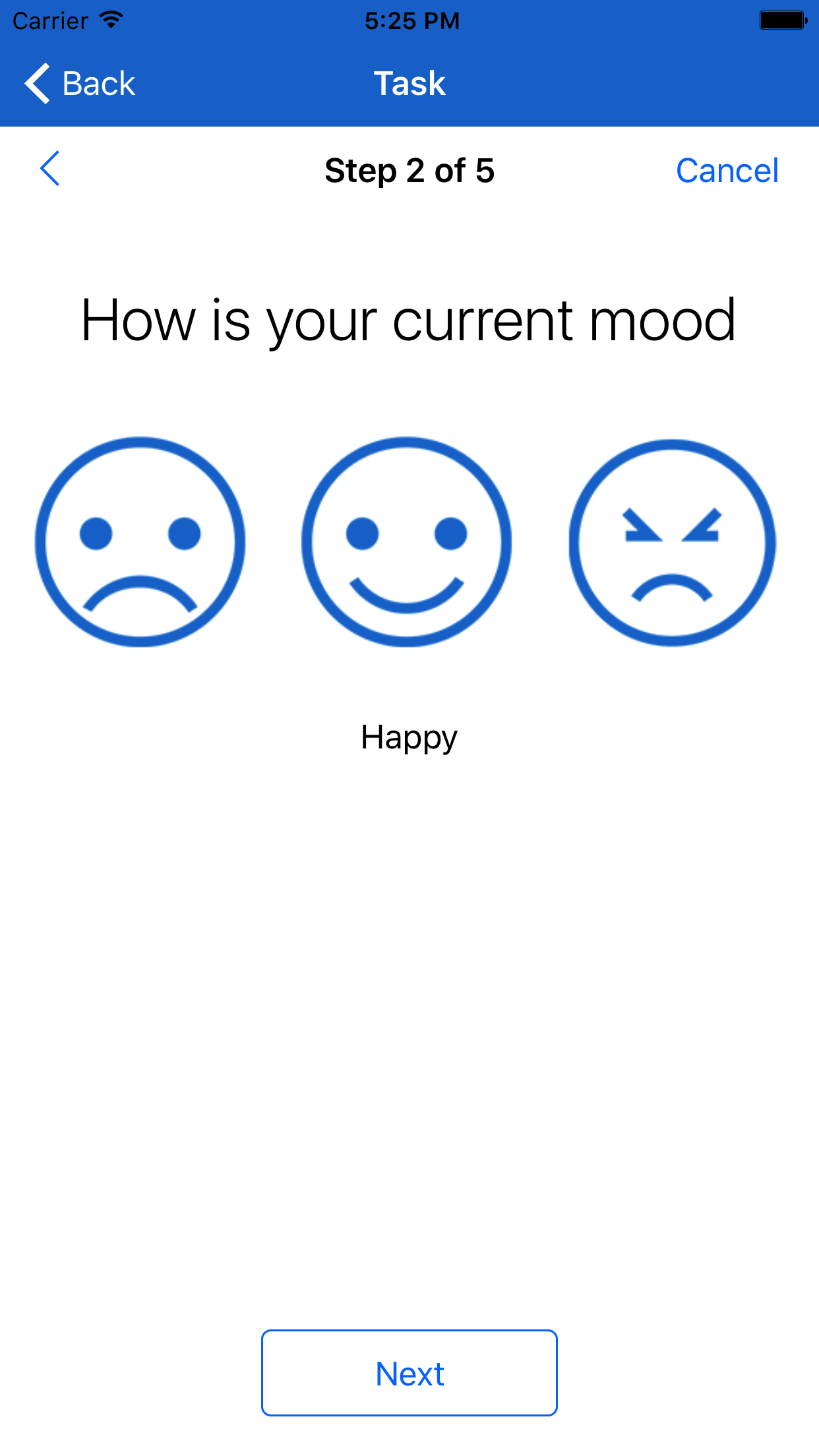Tap Back in the blue navigation bar

[x=80, y=84]
